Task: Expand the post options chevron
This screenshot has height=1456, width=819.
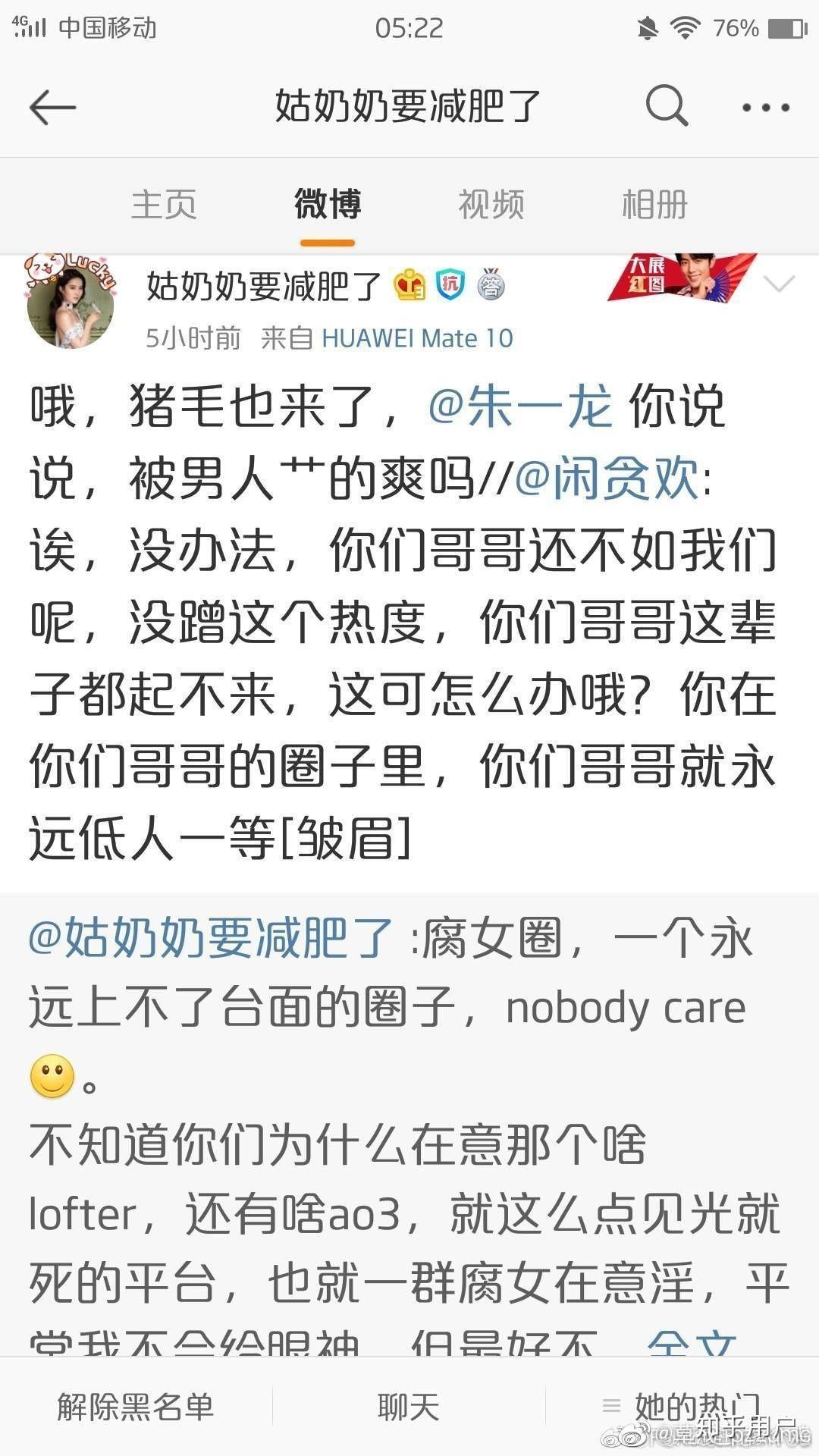Action: (778, 284)
